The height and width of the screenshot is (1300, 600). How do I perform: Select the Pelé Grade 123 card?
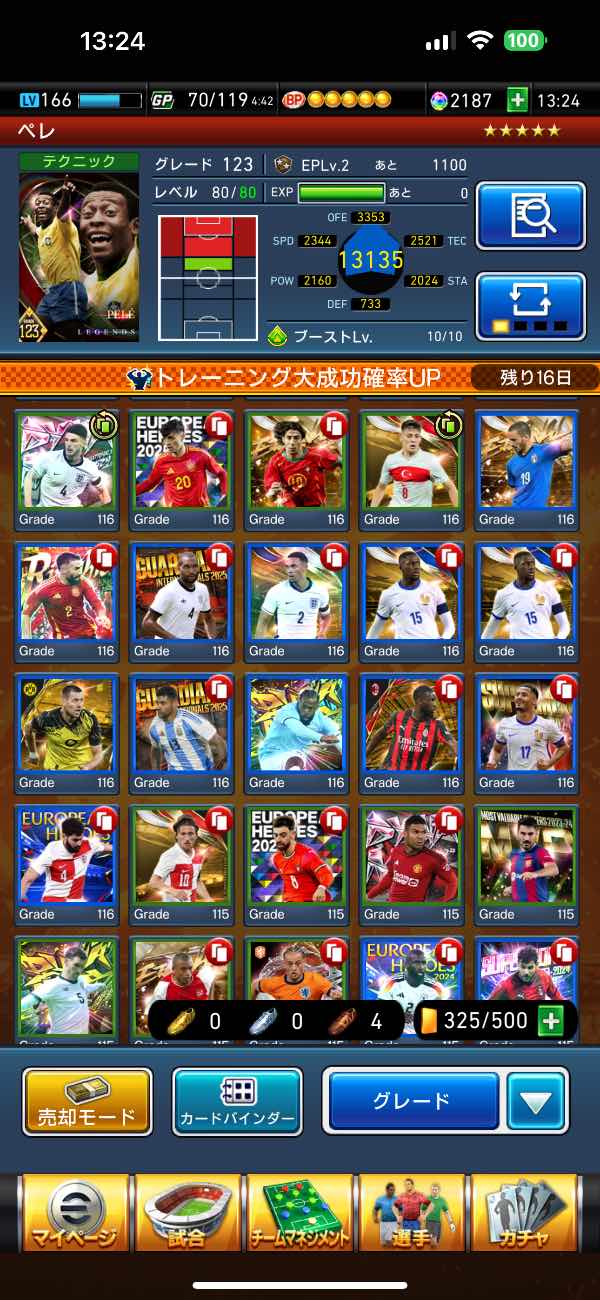(79, 248)
